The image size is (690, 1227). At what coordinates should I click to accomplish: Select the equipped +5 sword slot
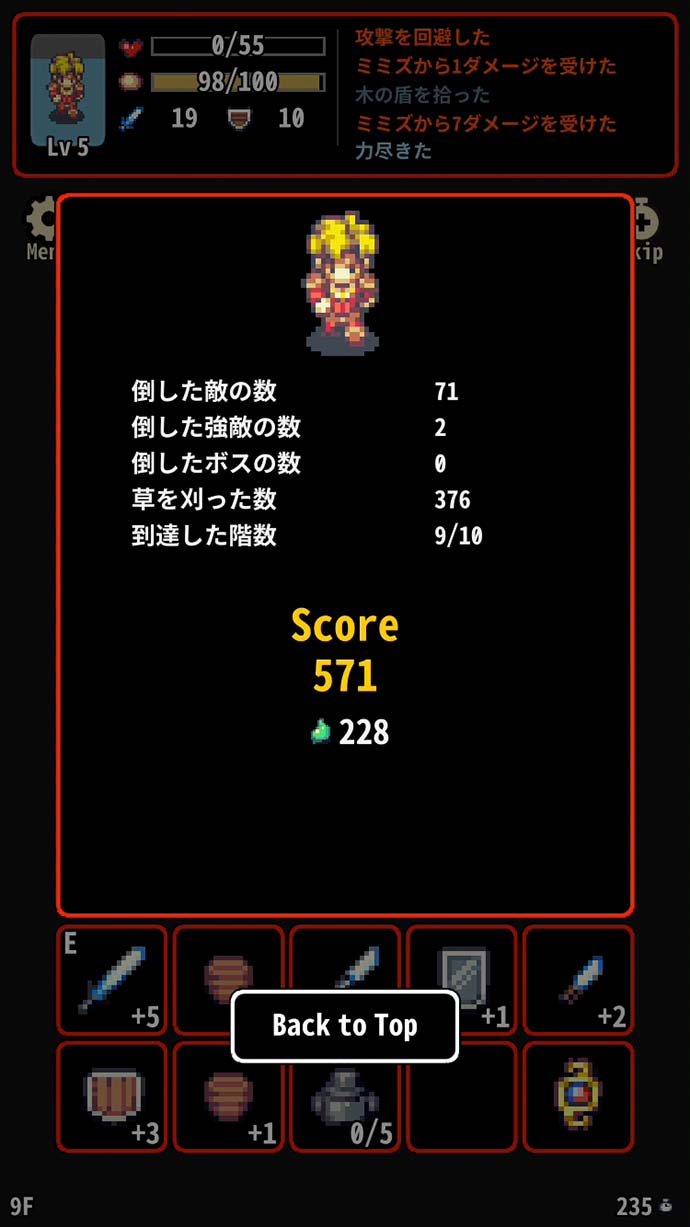point(112,980)
